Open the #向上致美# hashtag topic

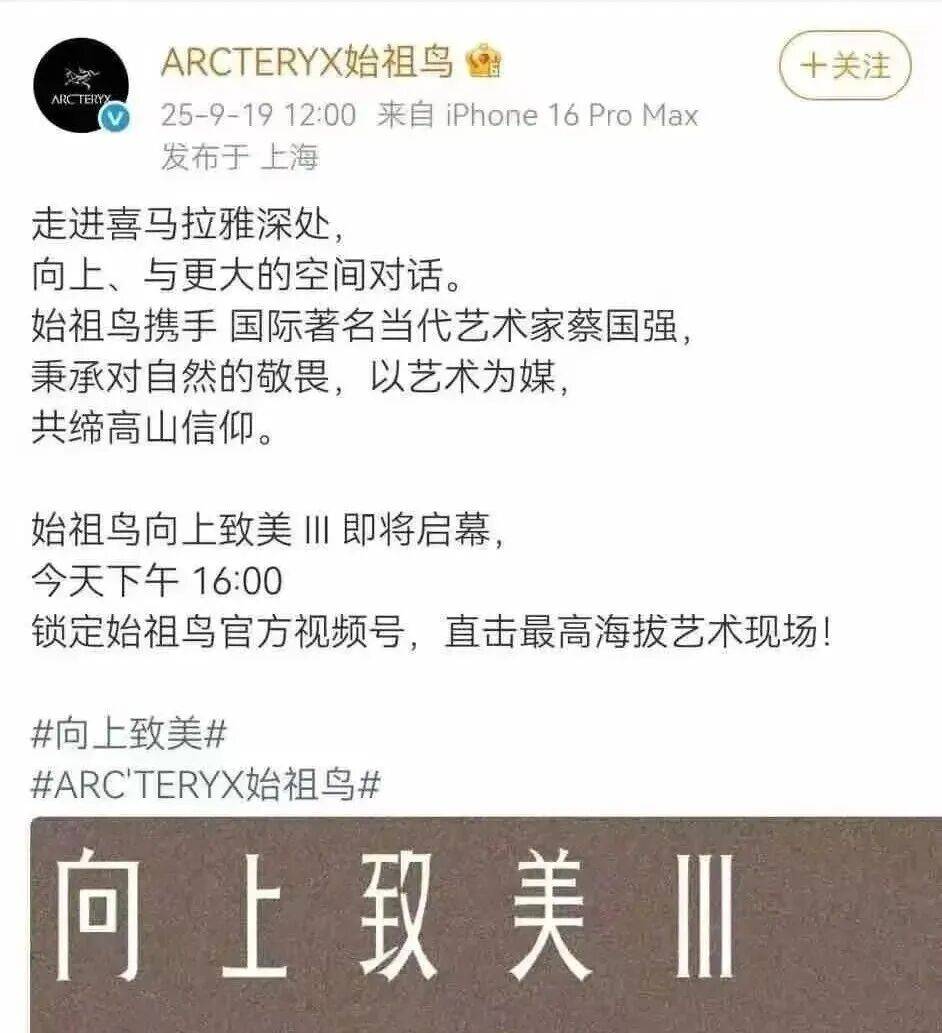pyautogui.click(x=129, y=735)
